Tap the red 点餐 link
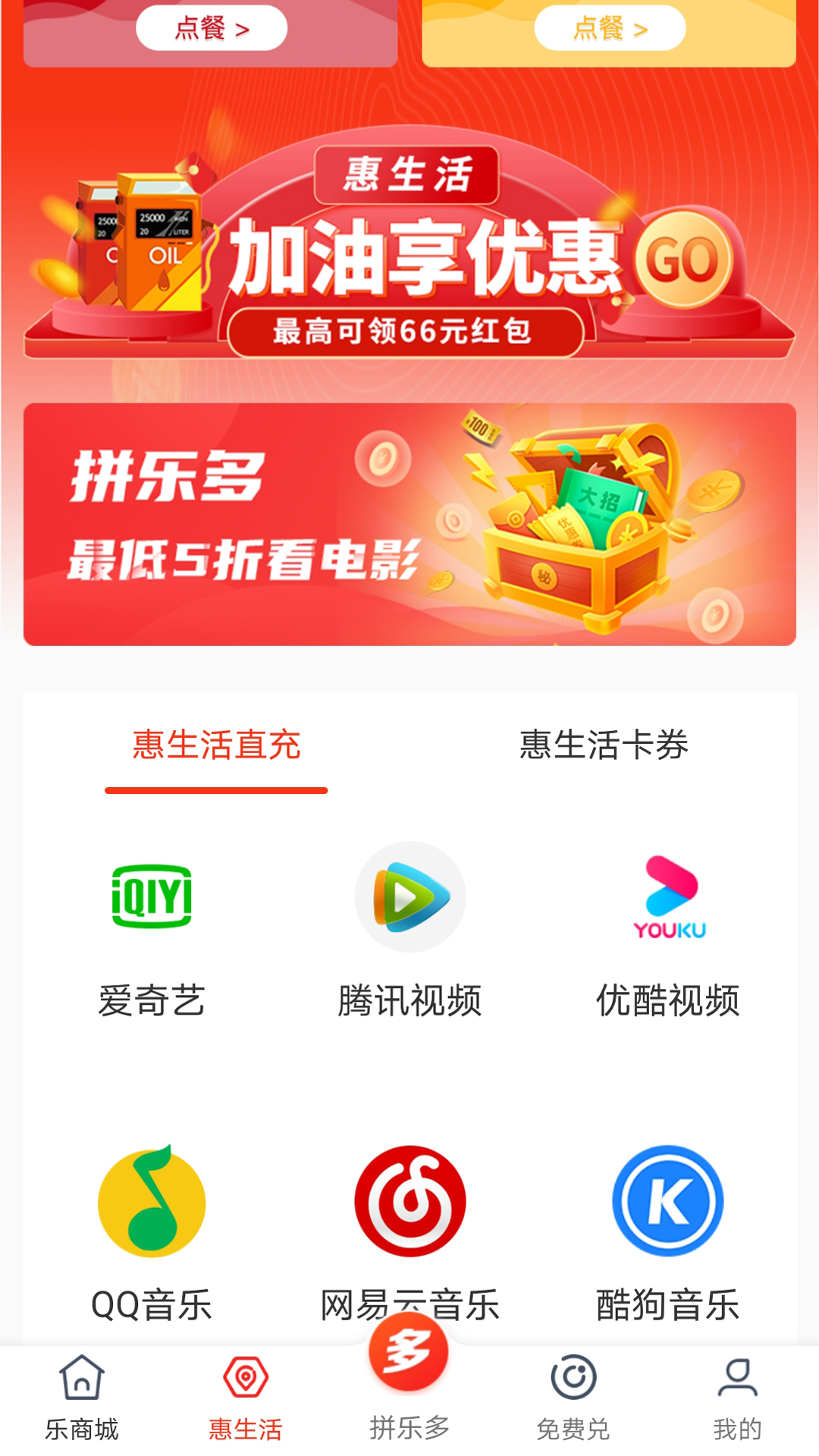819x1456 pixels. coord(210,27)
